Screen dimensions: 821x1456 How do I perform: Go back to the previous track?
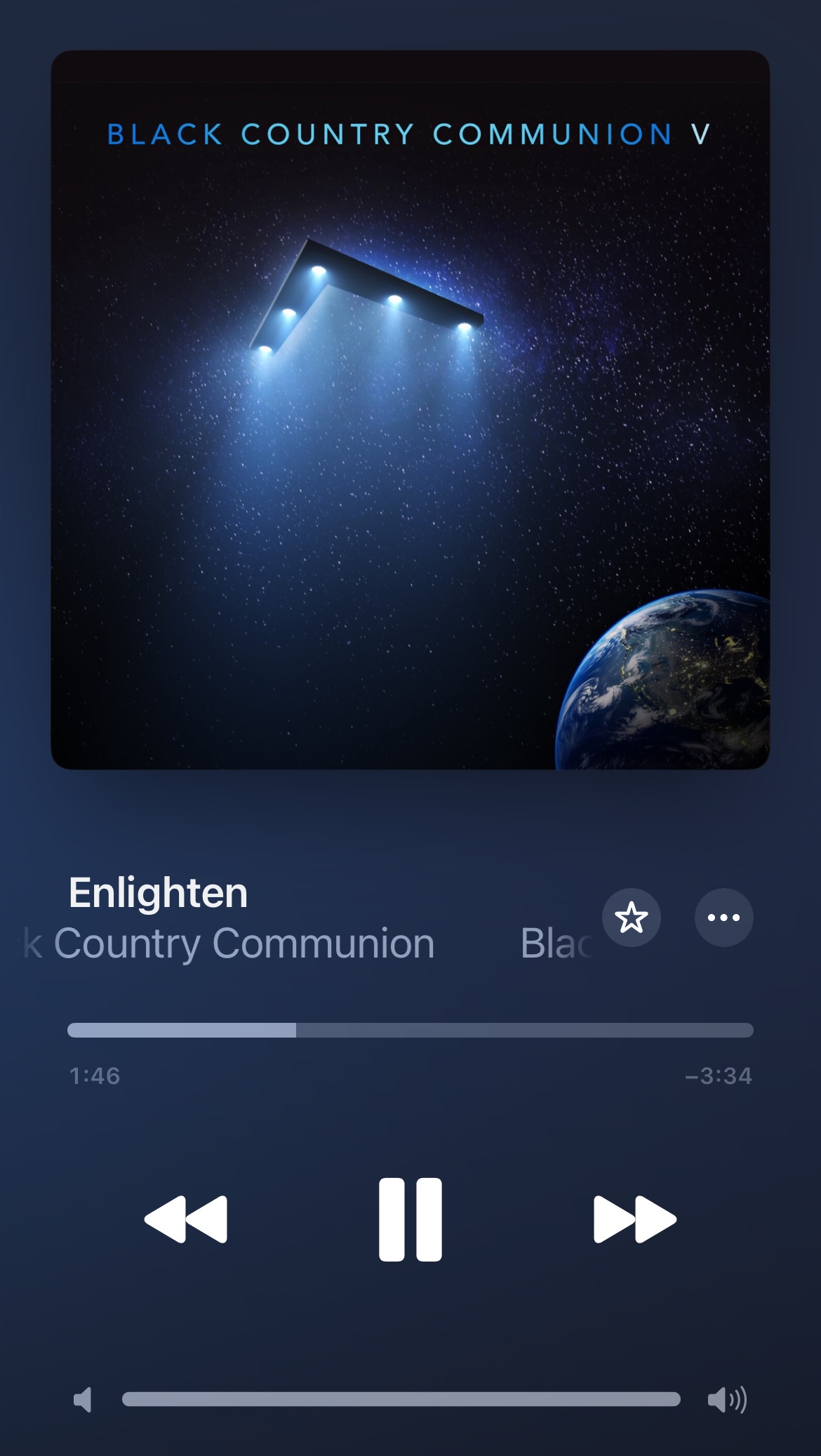(186, 1219)
